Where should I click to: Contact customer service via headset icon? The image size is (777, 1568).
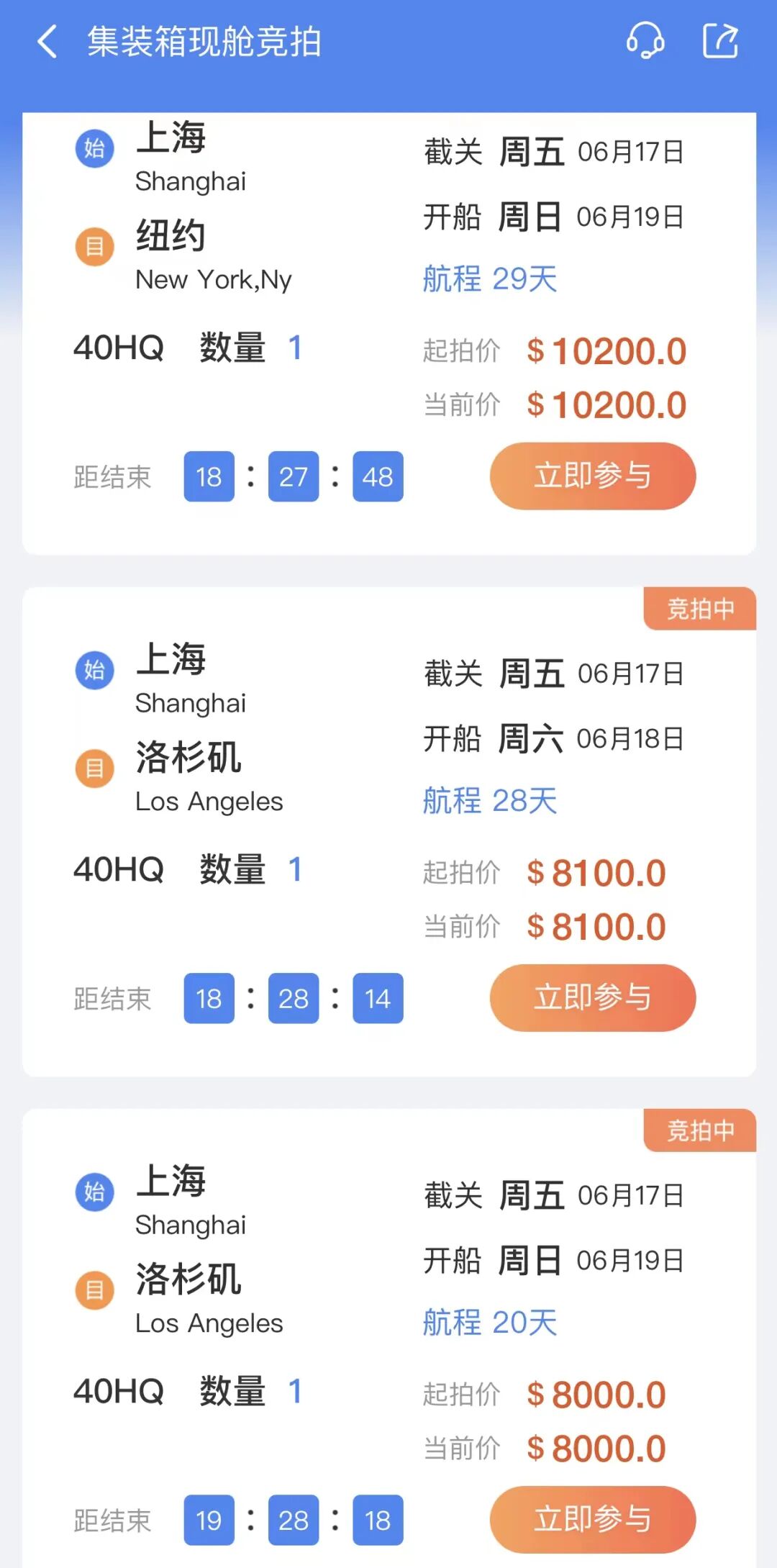(x=645, y=40)
